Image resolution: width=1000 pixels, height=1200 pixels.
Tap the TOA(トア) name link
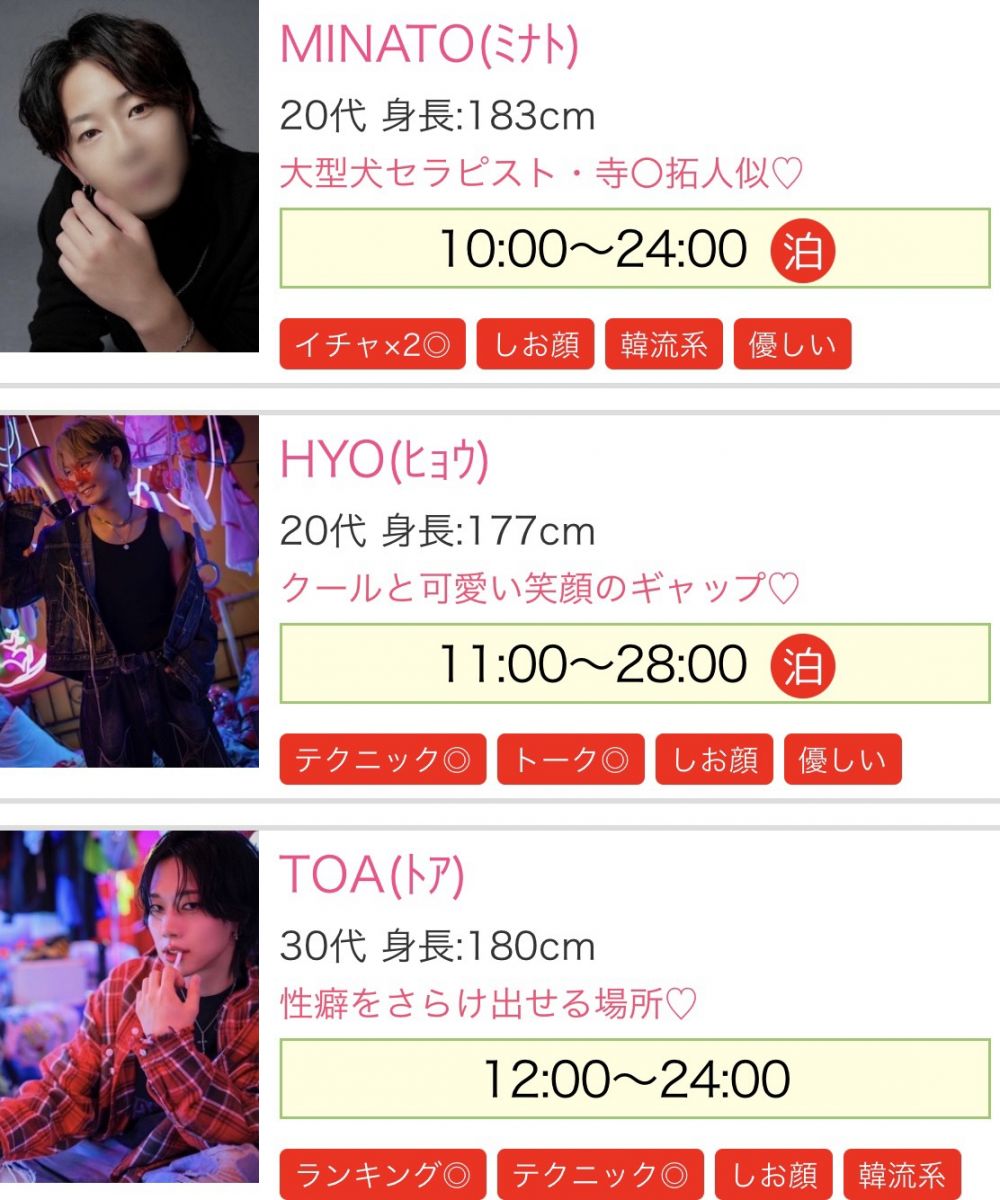click(372, 875)
